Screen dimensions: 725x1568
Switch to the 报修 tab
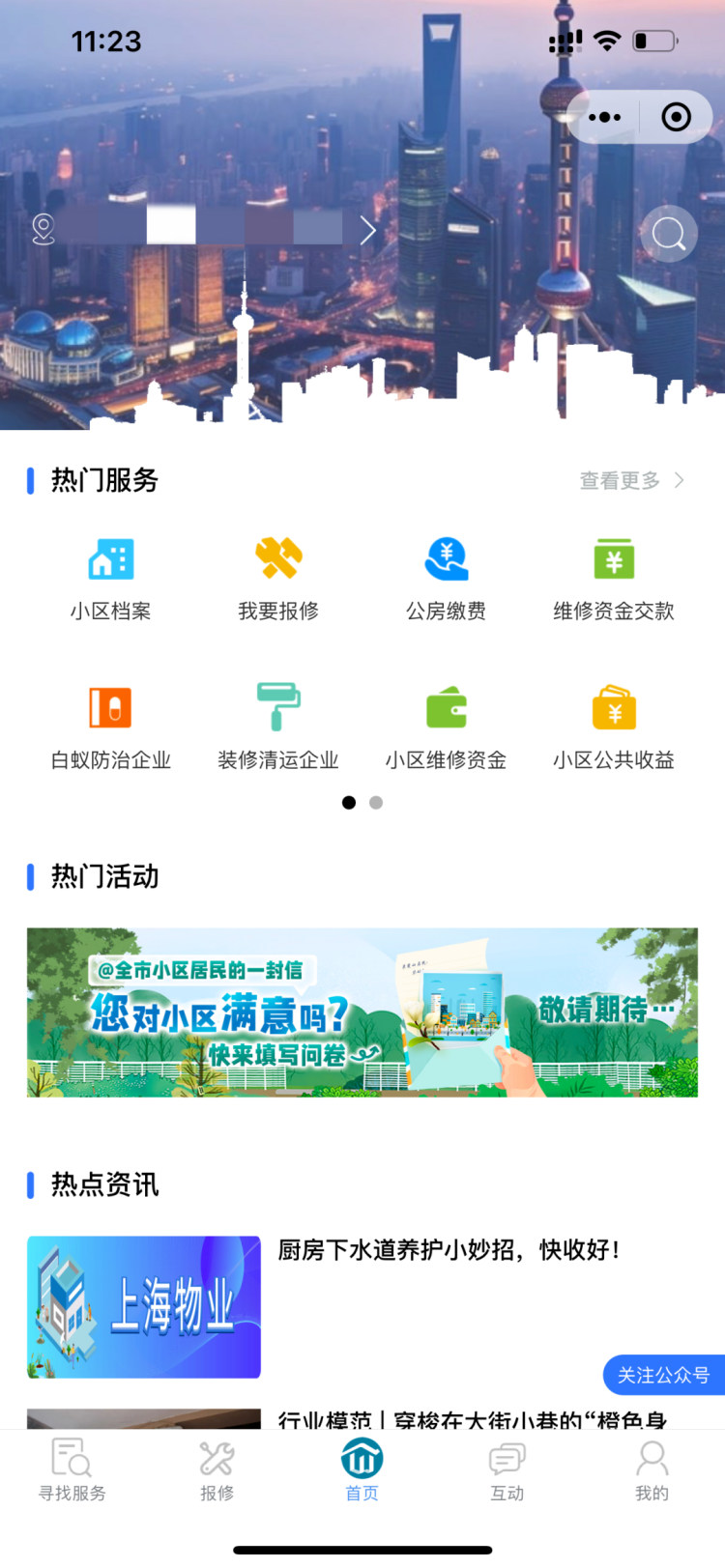coord(217,1470)
